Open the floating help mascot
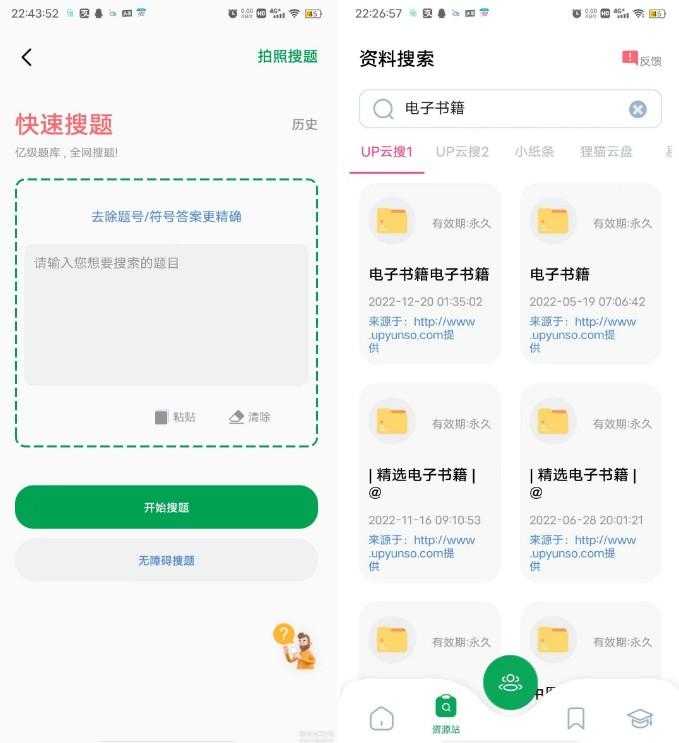The width and height of the screenshot is (679, 743). pyautogui.click(x=295, y=645)
